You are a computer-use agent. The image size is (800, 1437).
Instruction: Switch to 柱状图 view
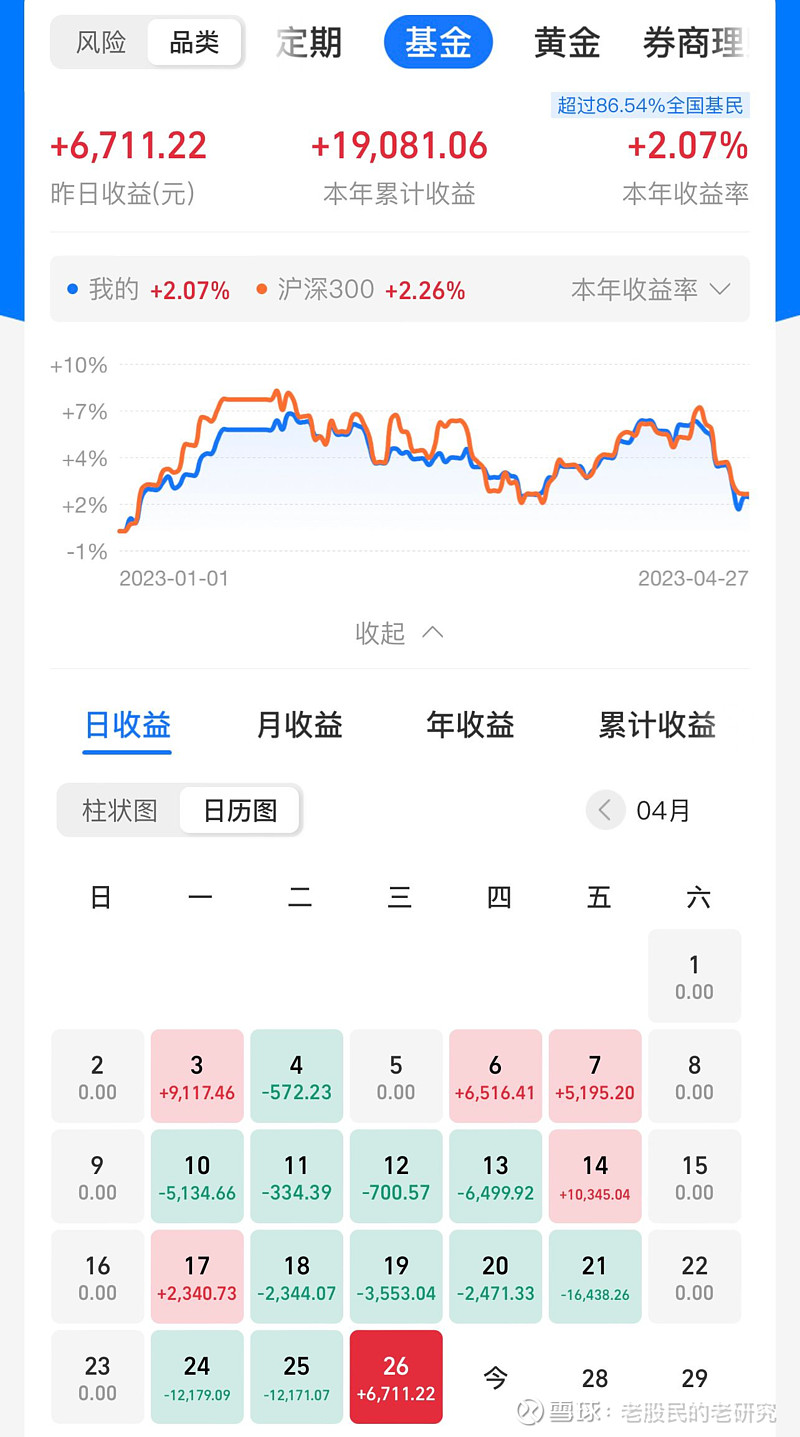click(119, 810)
